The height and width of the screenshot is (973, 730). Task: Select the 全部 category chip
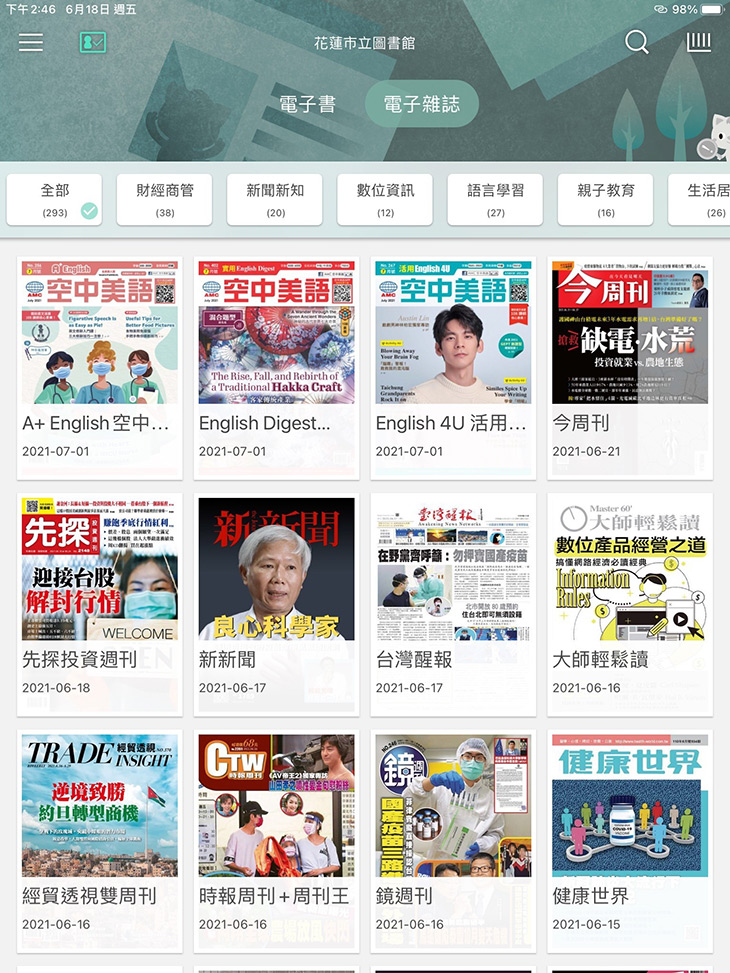click(x=55, y=199)
